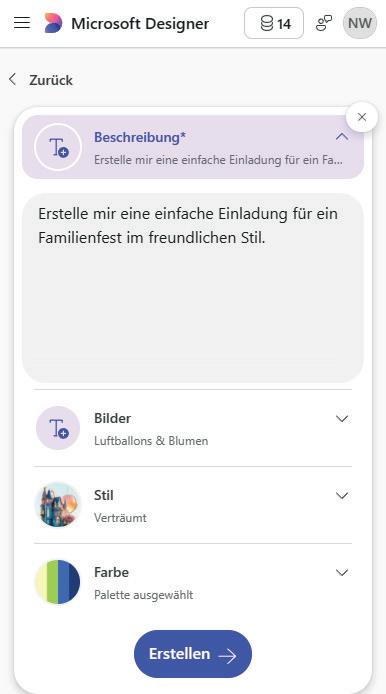This screenshot has width=386, height=694.
Task: Go back with Zurück
Action: [40, 80]
